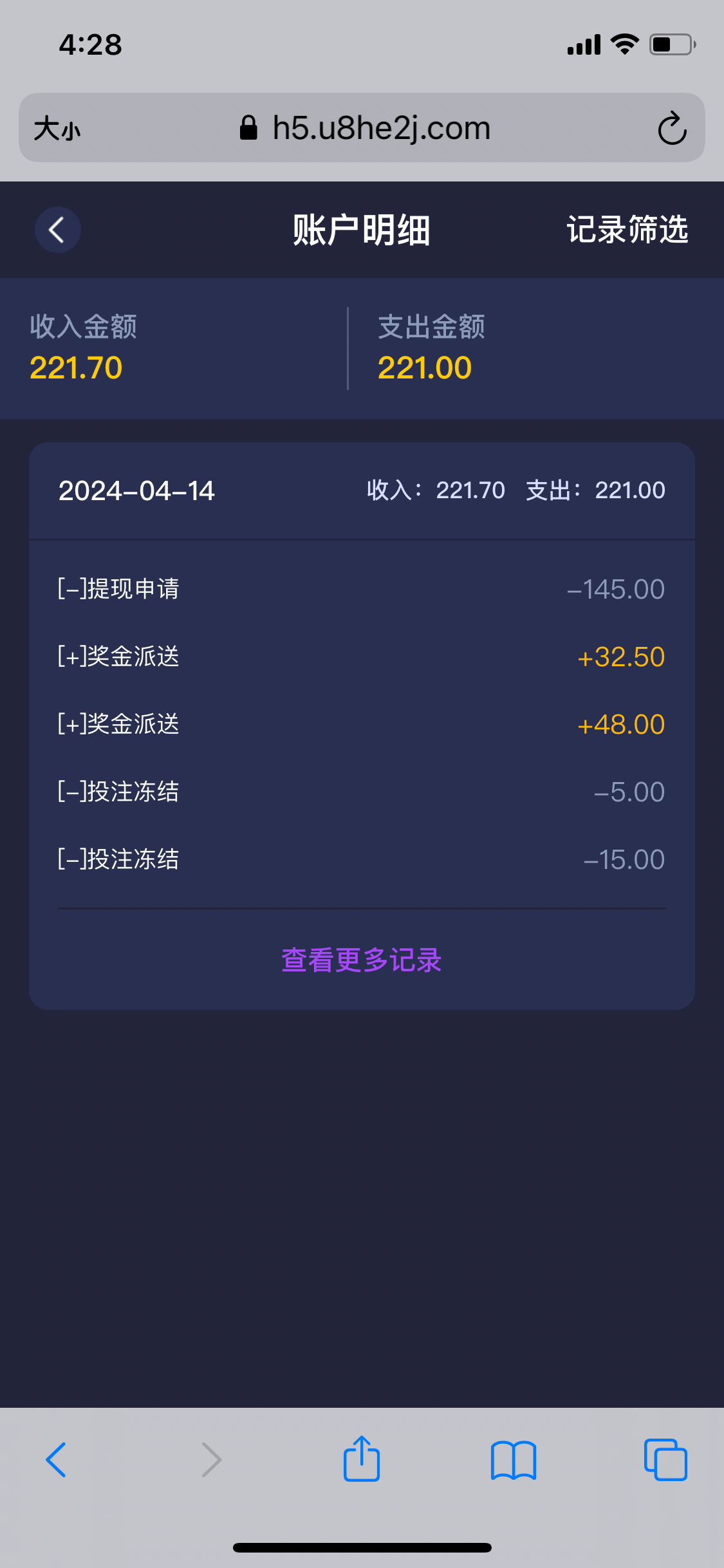Navigate back in Safari toolbar
This screenshot has height=1568, width=724.
click(57, 1460)
